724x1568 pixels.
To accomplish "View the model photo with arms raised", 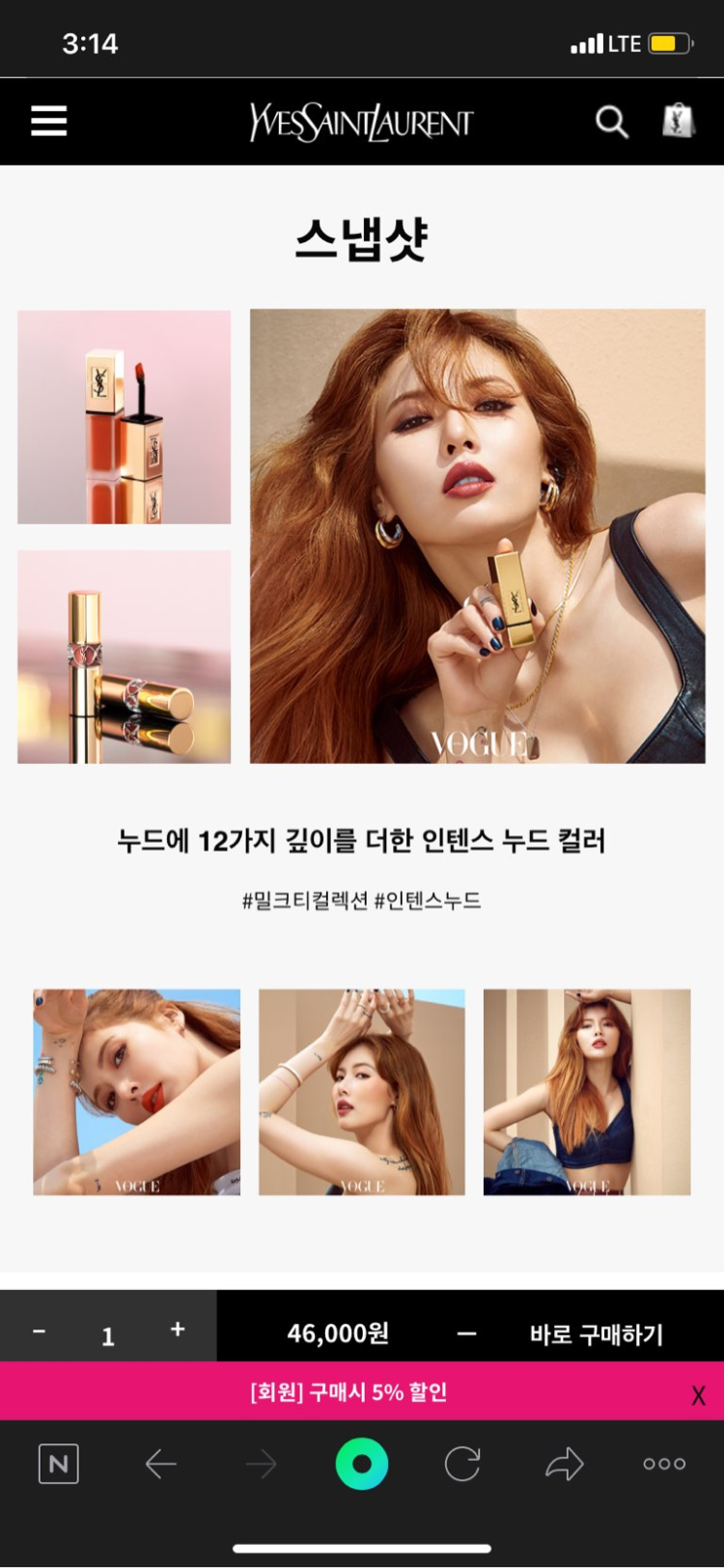I will (362, 1092).
